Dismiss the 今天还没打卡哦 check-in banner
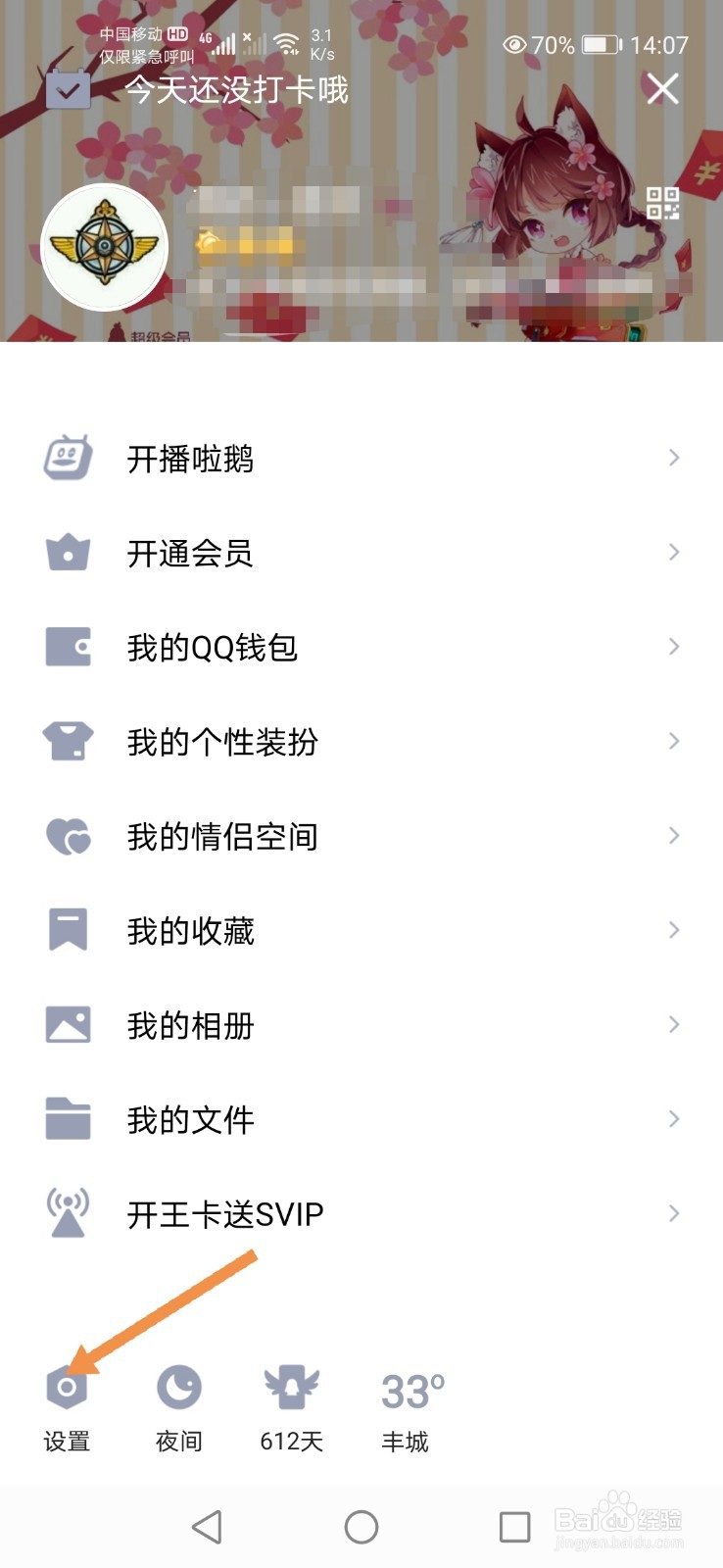723x1568 pixels. click(x=662, y=88)
